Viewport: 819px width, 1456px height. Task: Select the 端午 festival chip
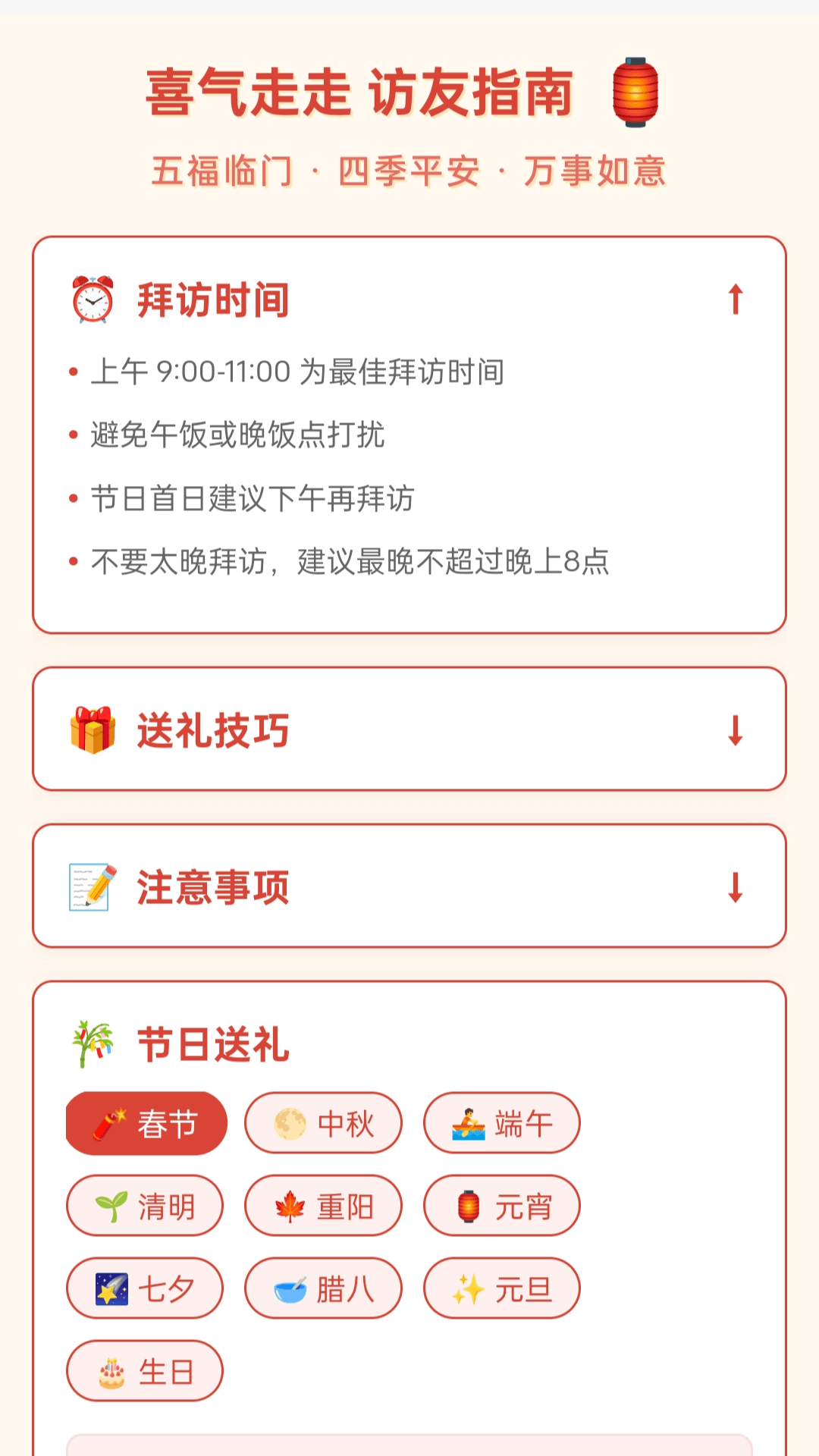coord(501,1123)
